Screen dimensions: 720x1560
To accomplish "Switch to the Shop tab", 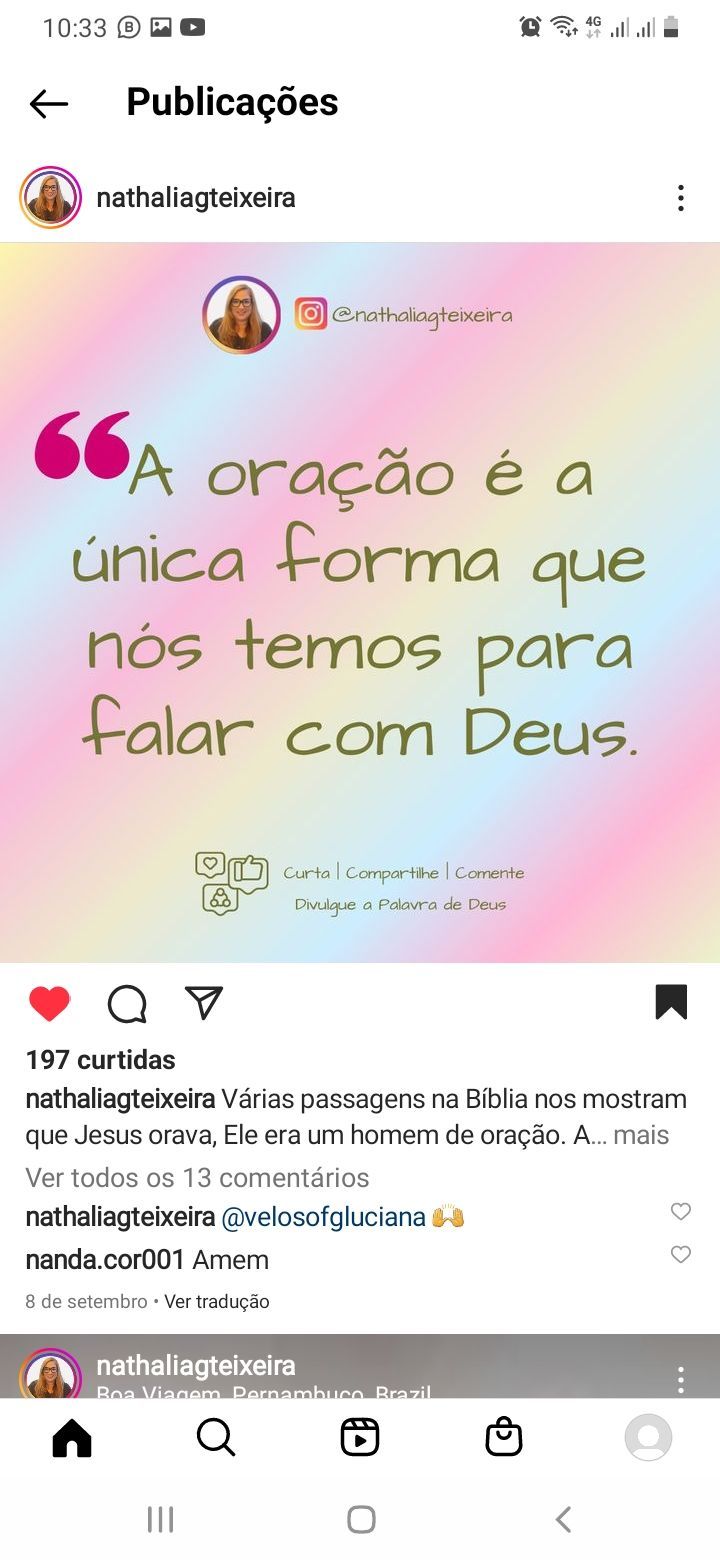I will [504, 1438].
